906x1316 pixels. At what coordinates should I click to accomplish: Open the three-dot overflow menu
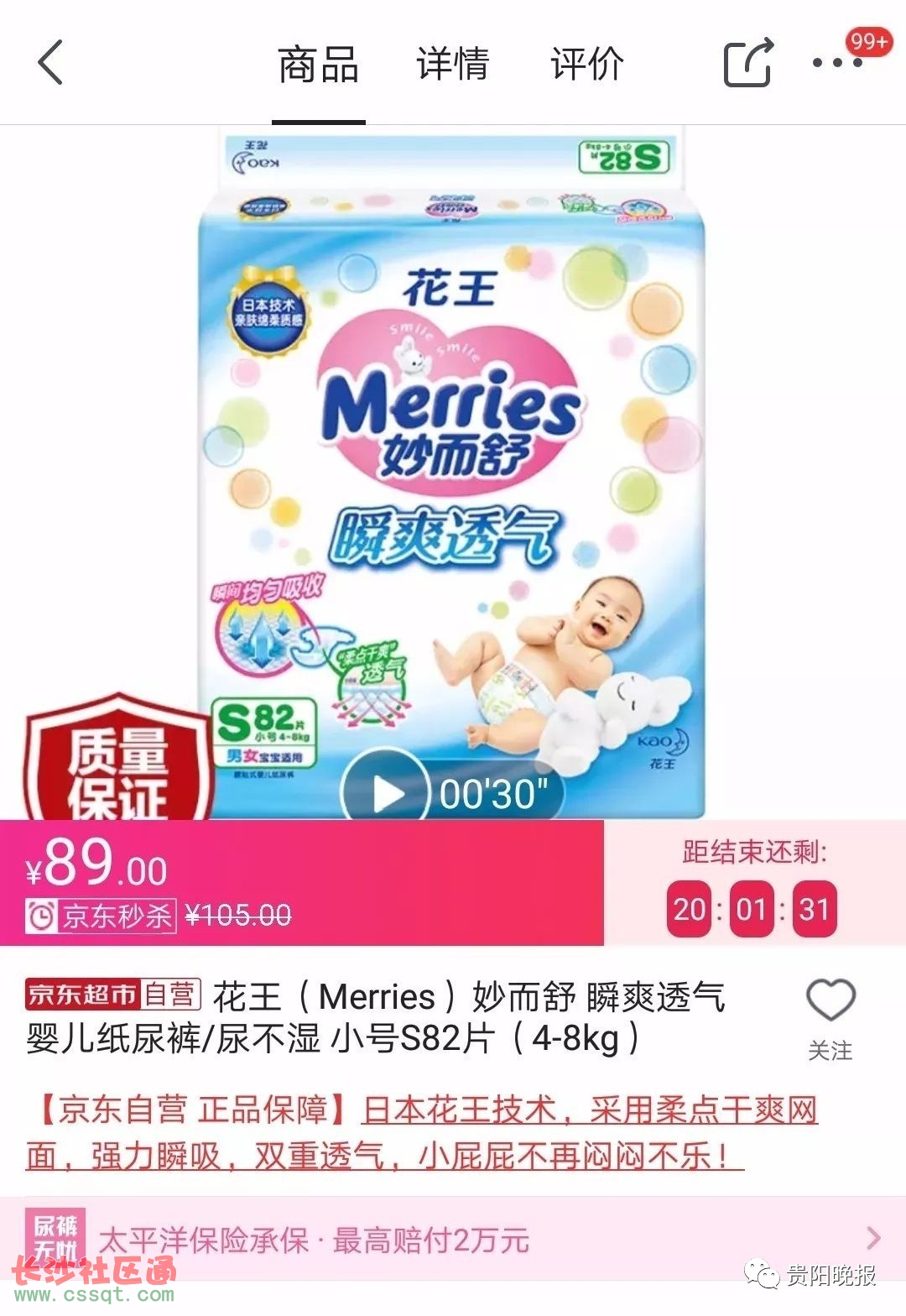click(836, 64)
